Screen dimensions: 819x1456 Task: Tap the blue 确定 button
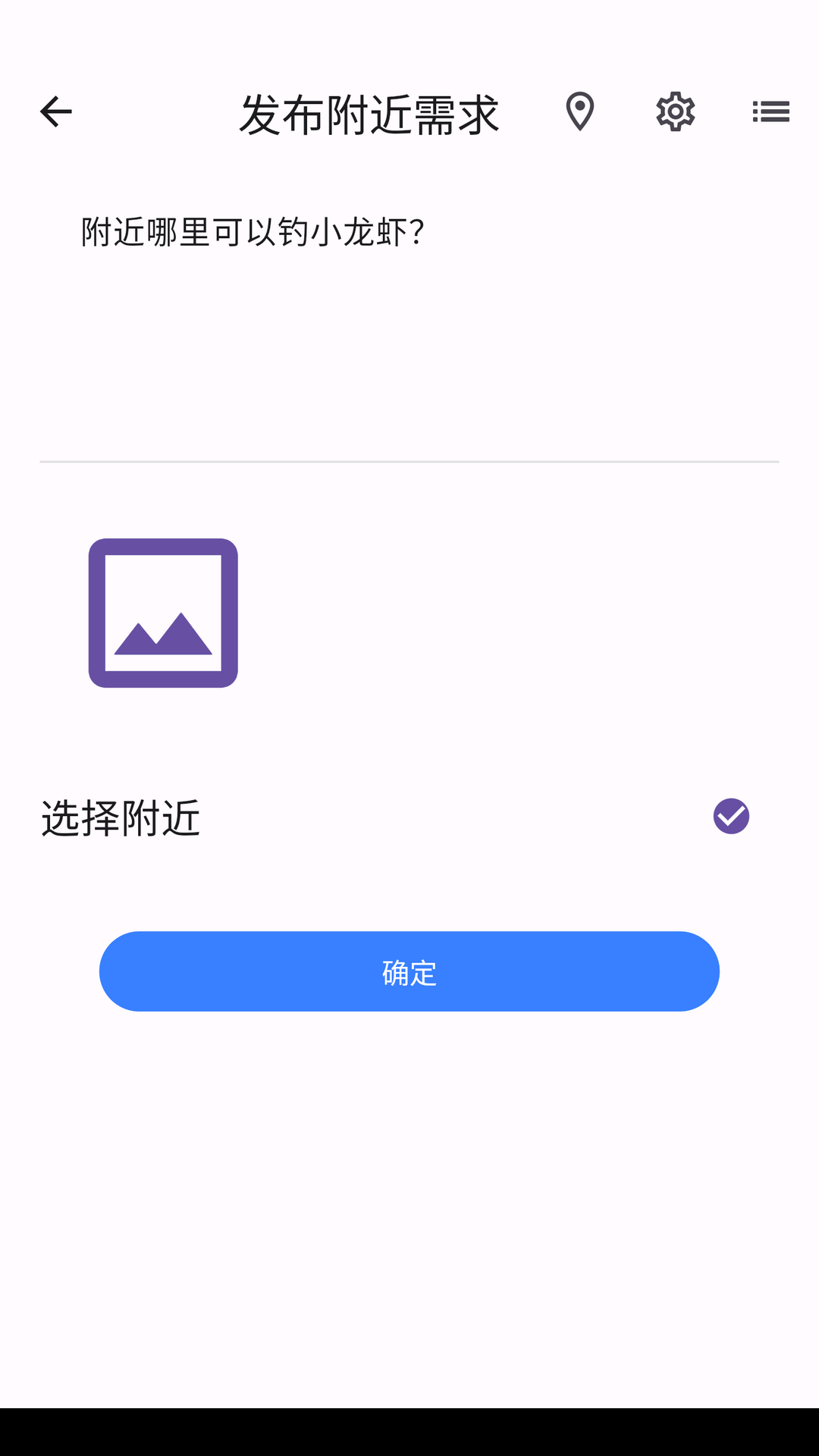click(409, 971)
